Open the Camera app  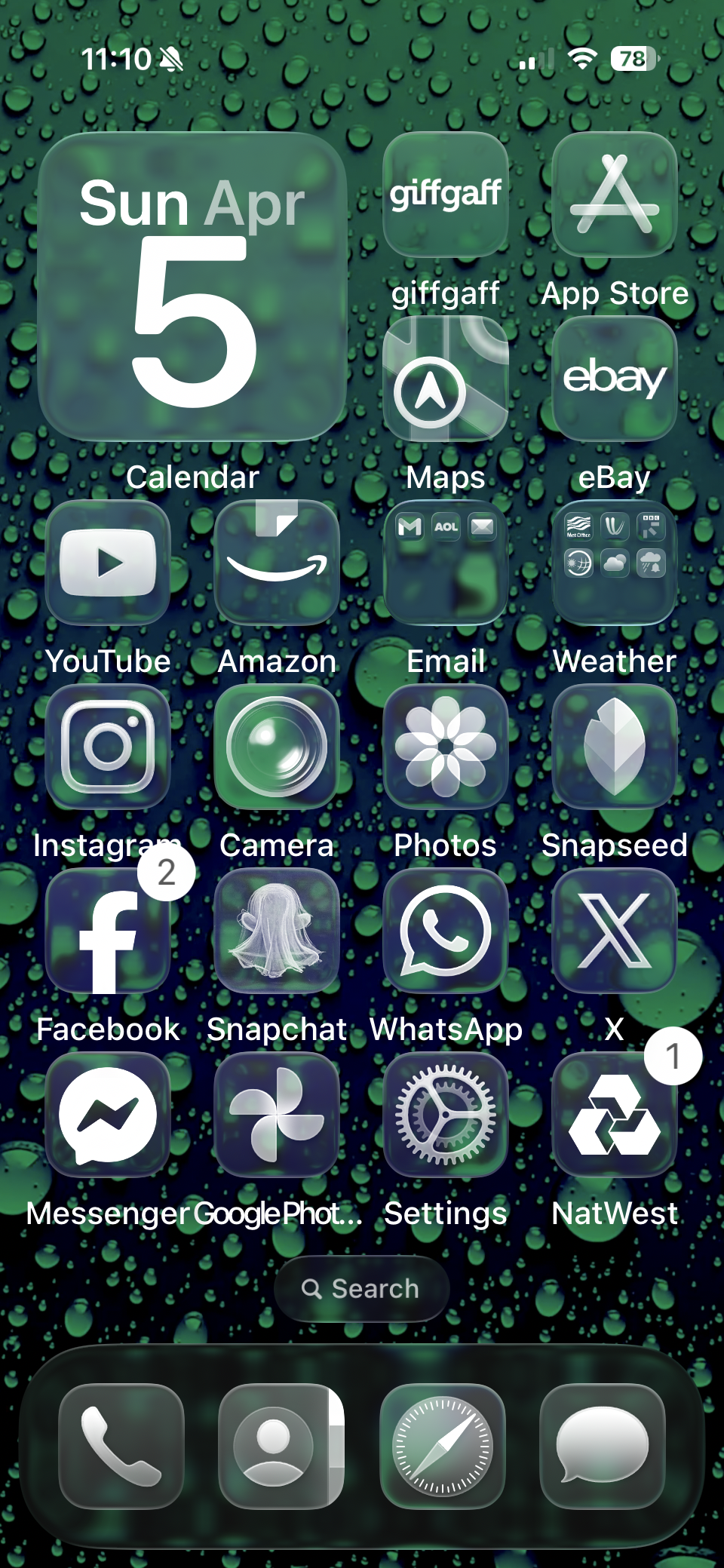pos(277,747)
